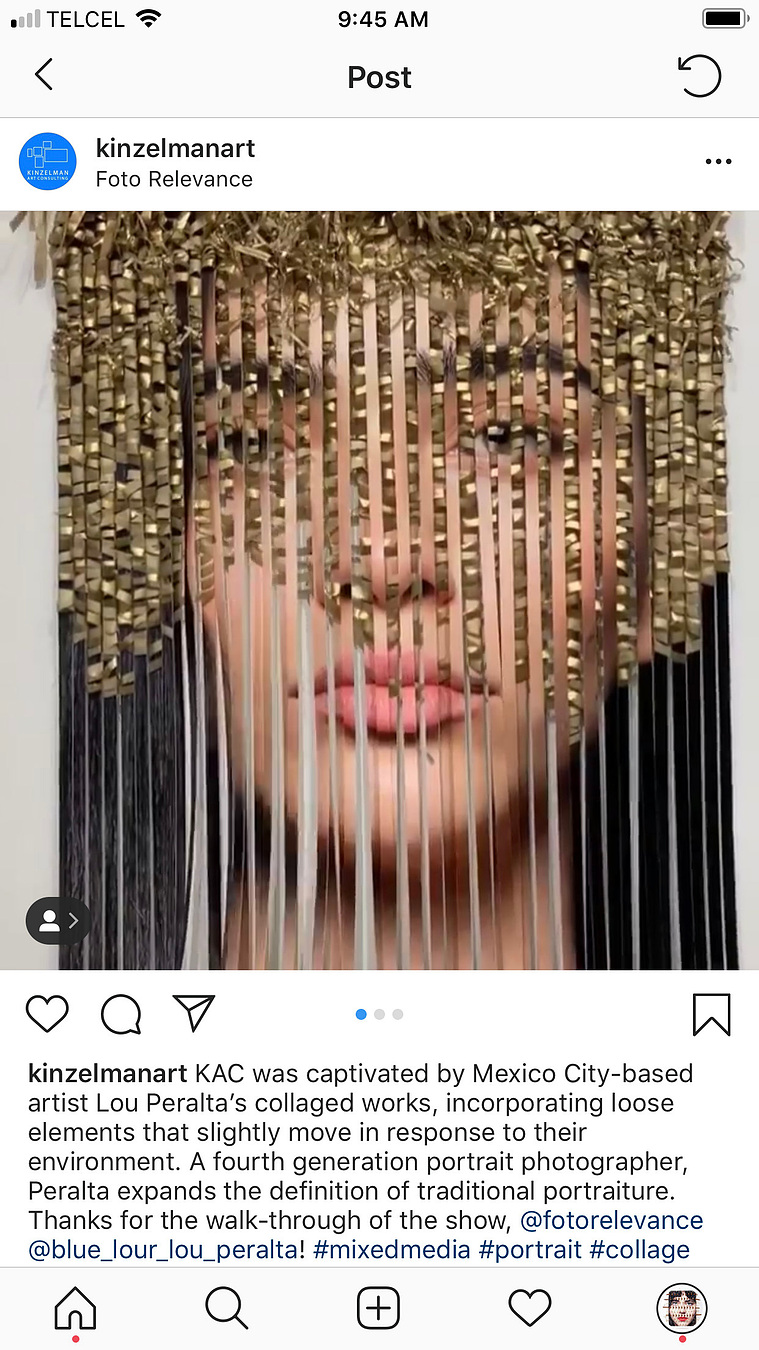759x1350 pixels.
Task: Open comments on this post
Action: (121, 1014)
